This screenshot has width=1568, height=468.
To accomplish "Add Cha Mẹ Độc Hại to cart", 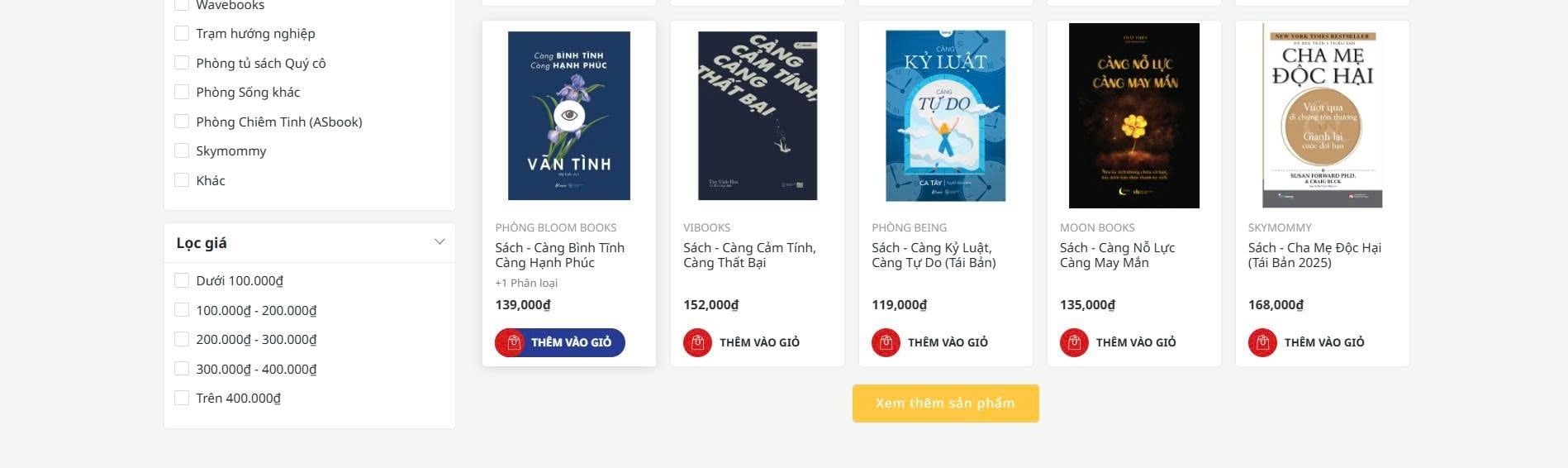I will click(1307, 342).
